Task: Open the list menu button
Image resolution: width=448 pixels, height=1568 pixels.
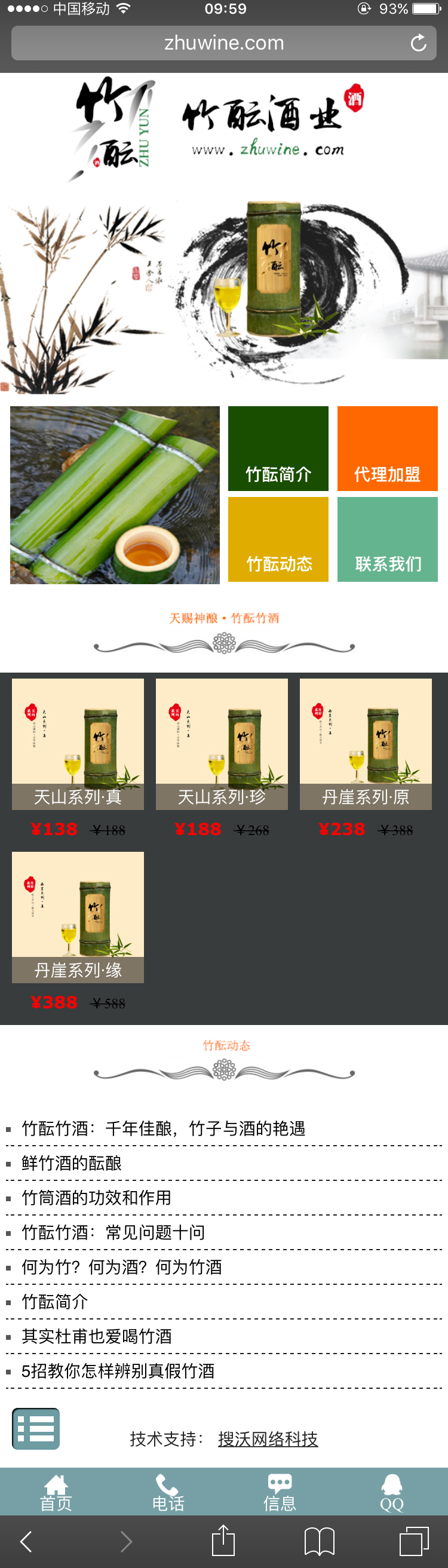Action: tap(36, 1429)
